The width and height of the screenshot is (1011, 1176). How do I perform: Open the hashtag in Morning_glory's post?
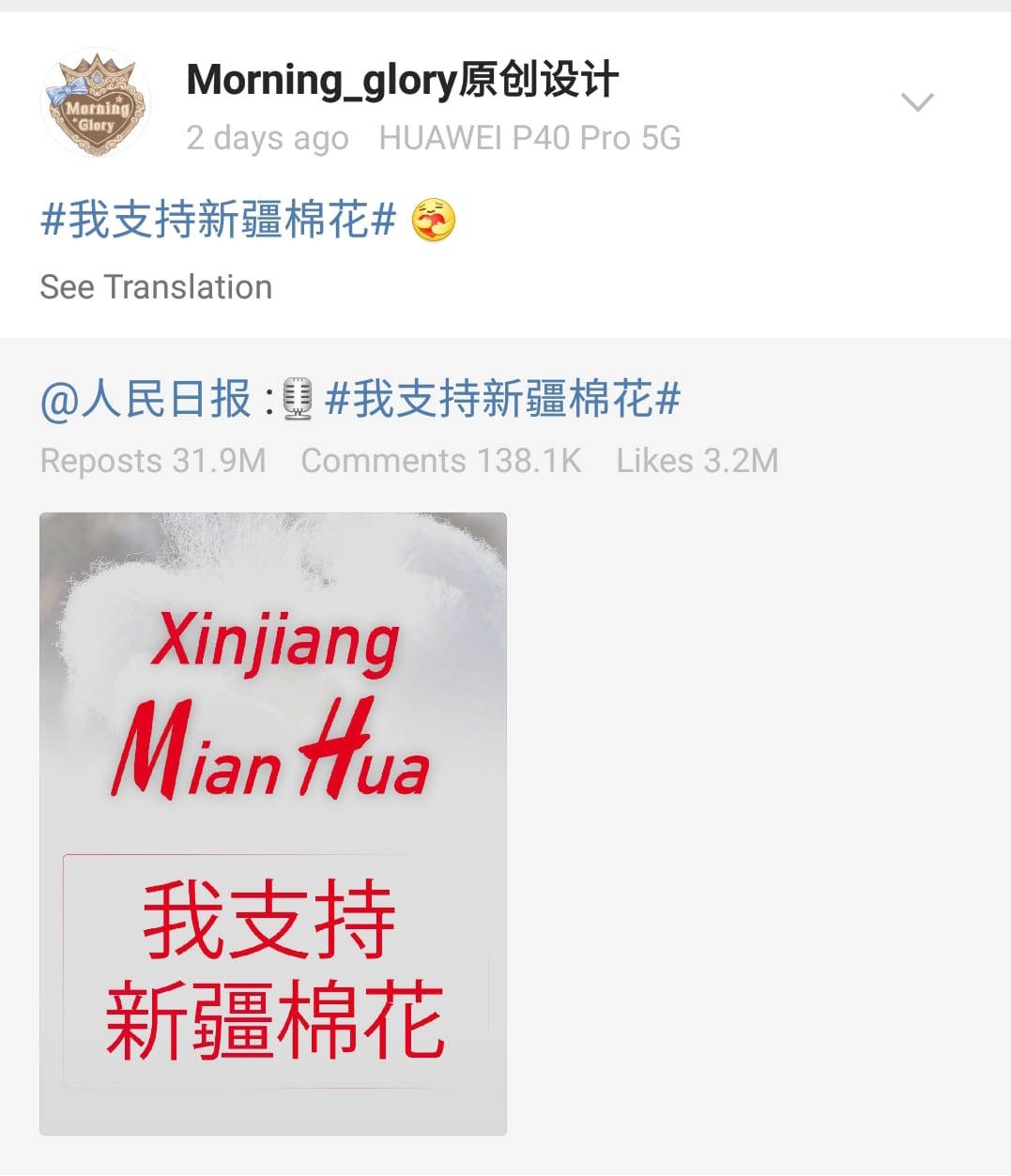point(218,220)
